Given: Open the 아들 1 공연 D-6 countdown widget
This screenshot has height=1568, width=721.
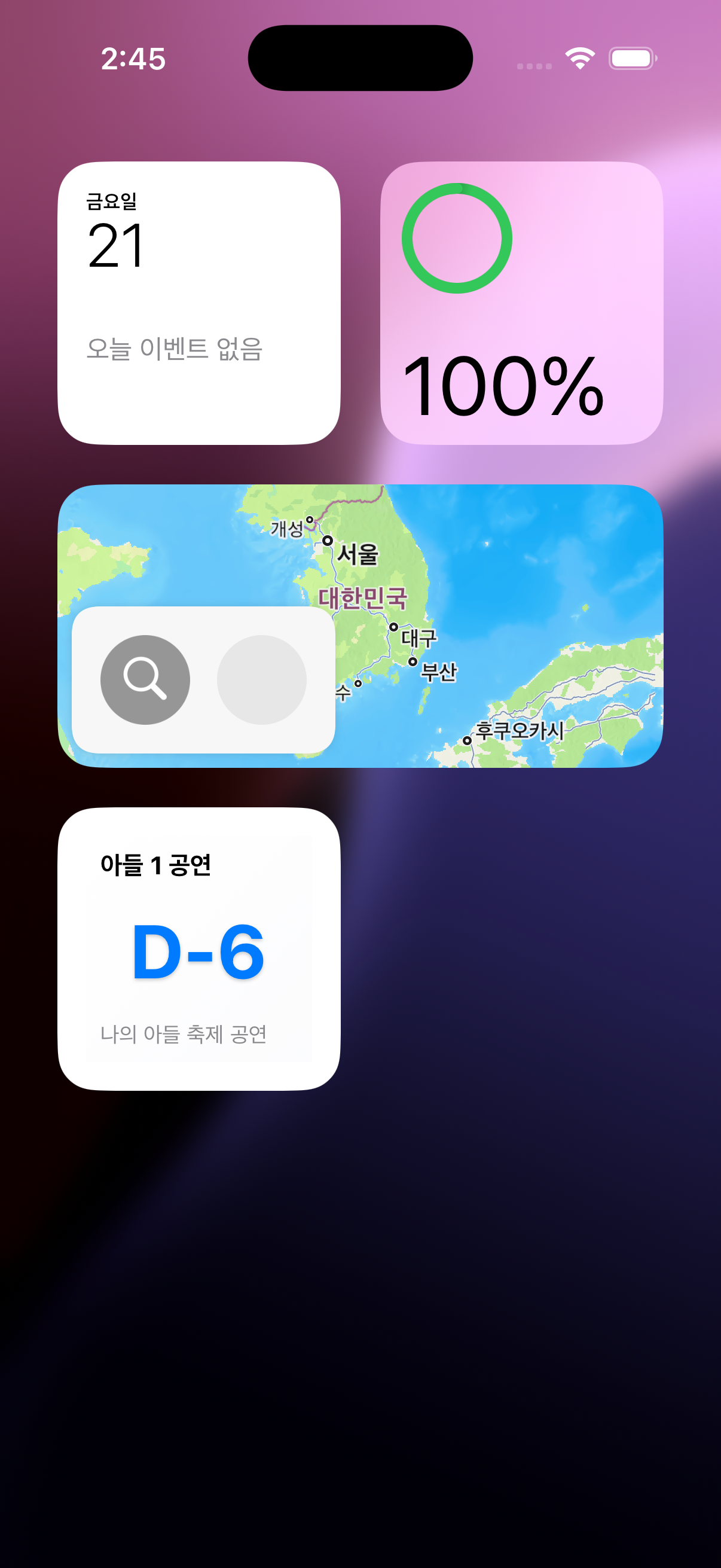Looking at the screenshot, I should tap(198, 948).
